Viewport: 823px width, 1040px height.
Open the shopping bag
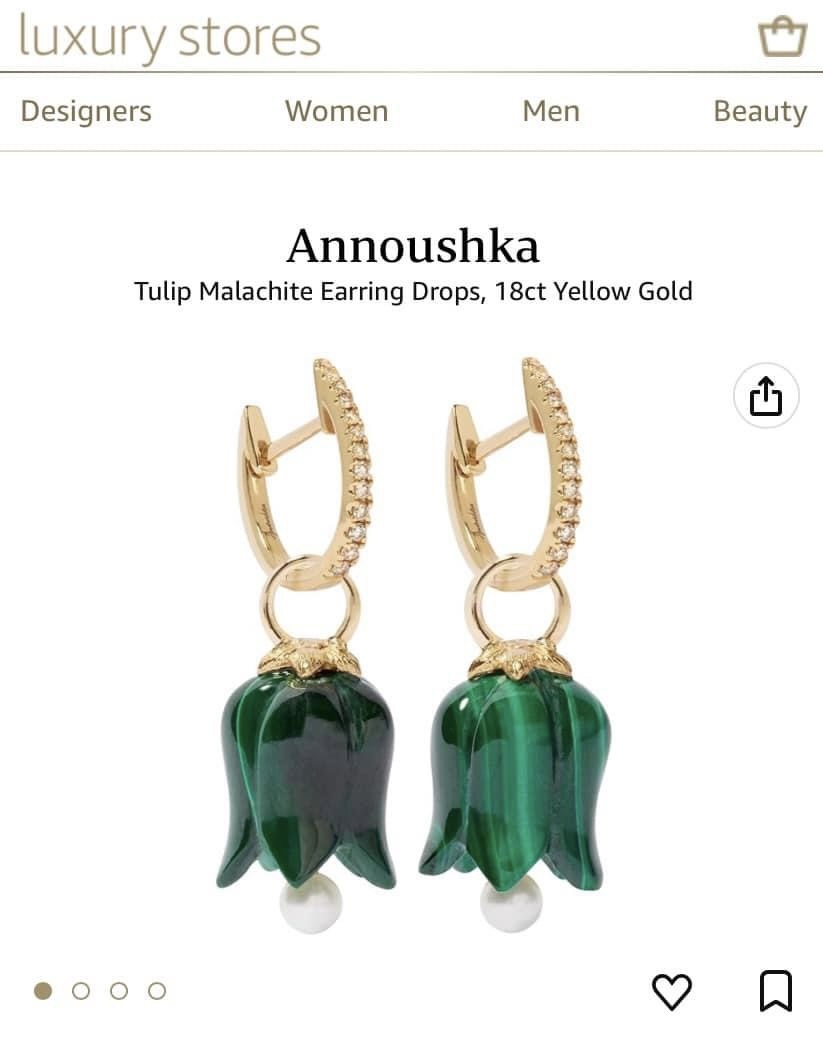click(x=781, y=37)
